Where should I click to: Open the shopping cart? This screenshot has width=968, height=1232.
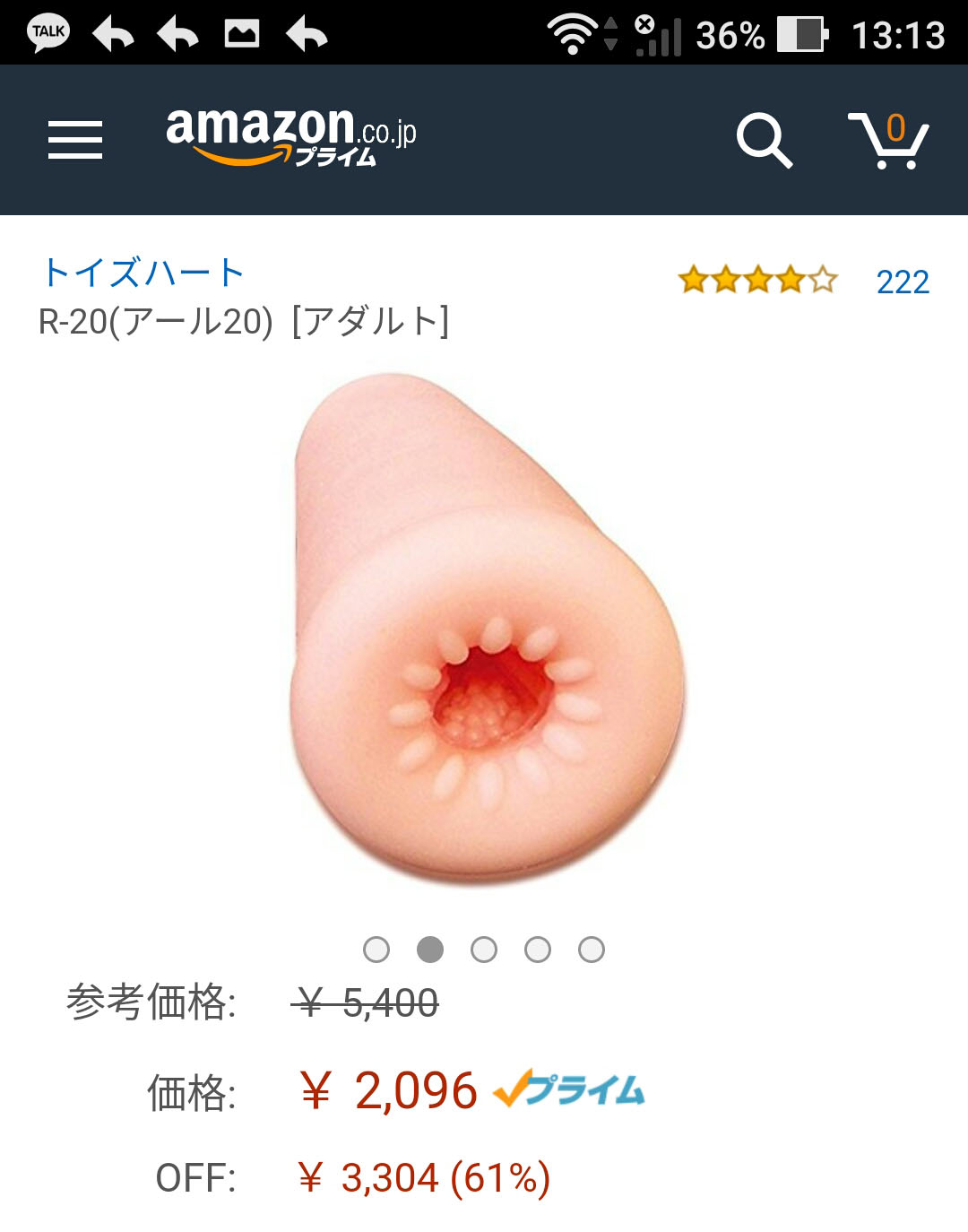(x=888, y=140)
